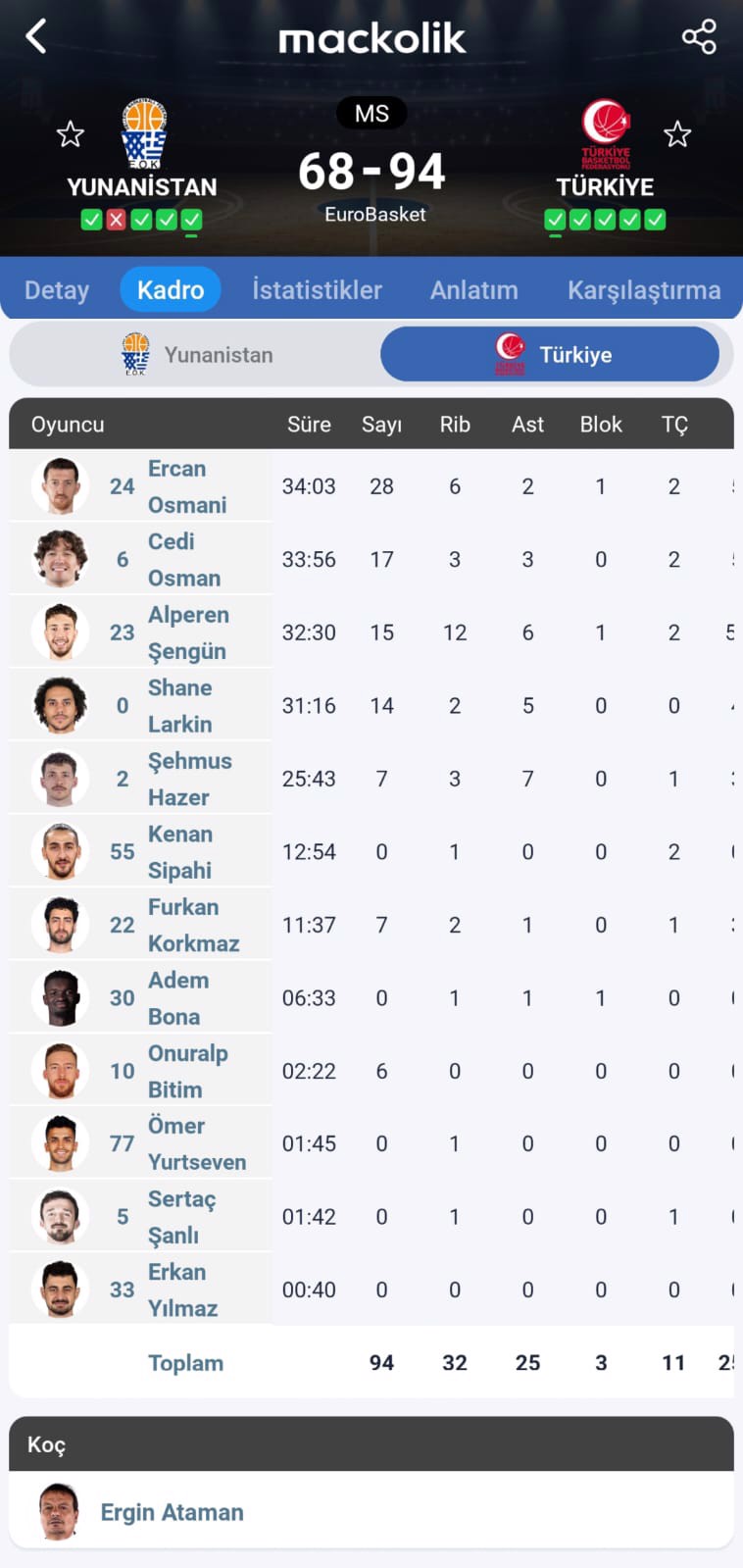Viewport: 743px width, 1568px height.
Task: Select the Kadro tab
Action: click(171, 290)
